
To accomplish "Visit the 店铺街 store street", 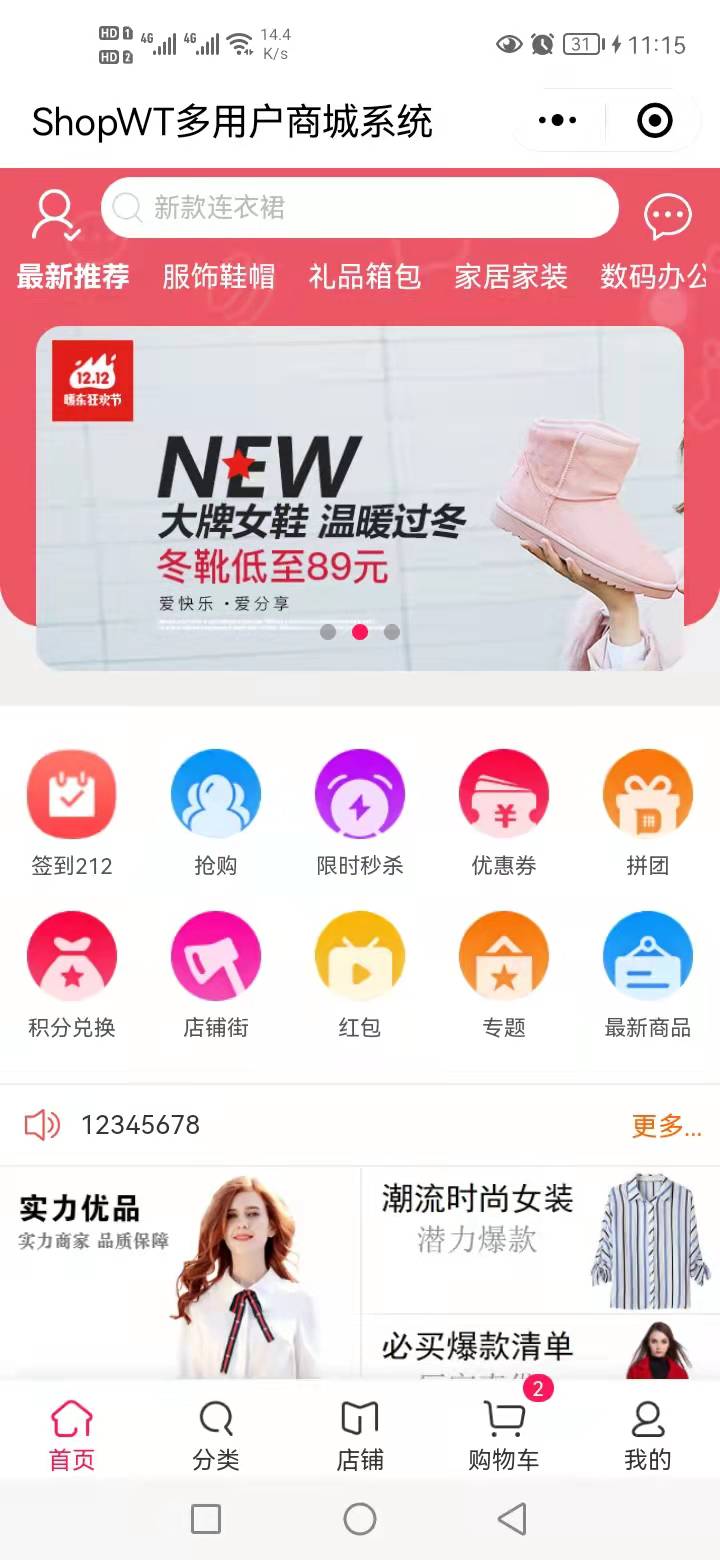I will [x=216, y=974].
